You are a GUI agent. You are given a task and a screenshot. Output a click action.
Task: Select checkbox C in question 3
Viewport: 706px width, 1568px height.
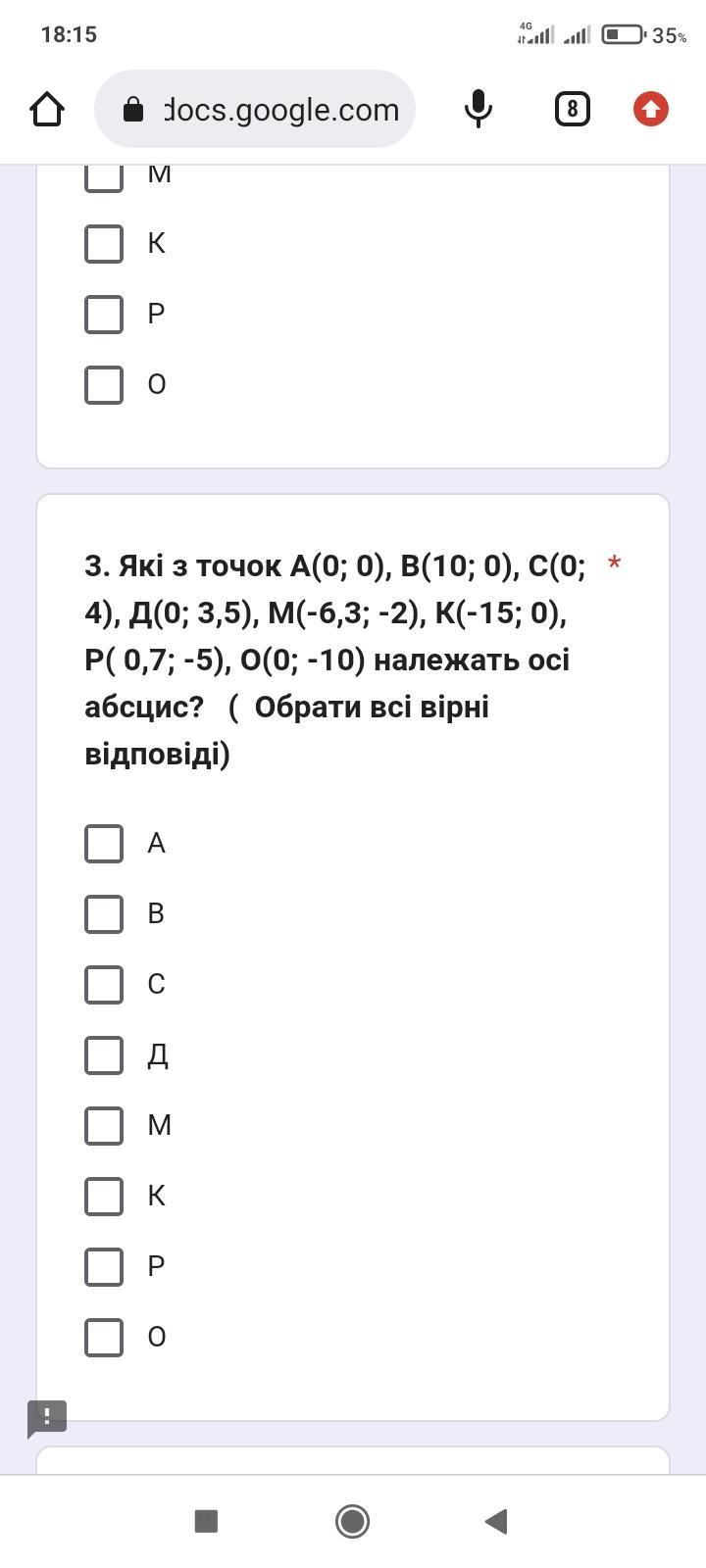104,985
